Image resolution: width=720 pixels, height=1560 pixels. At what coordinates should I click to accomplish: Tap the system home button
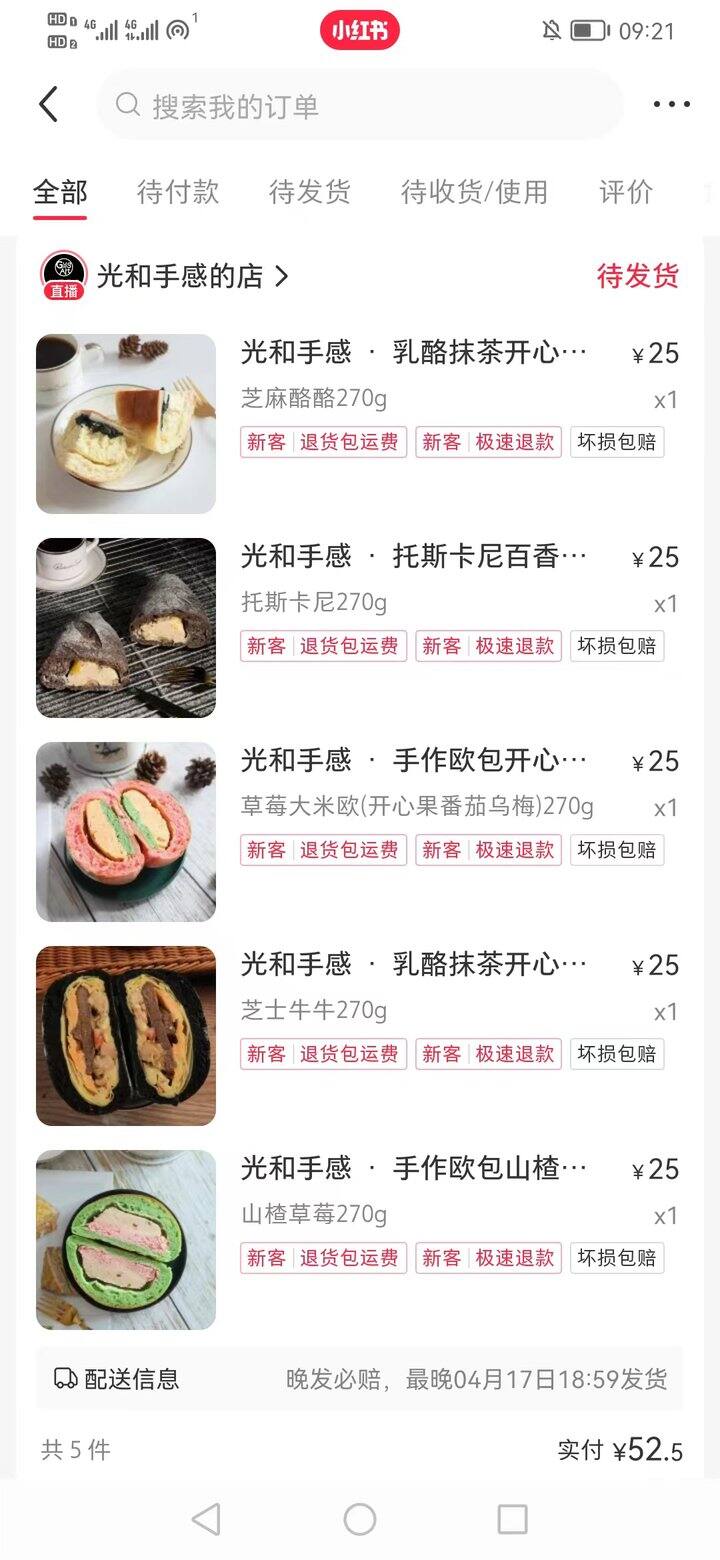coord(360,1519)
